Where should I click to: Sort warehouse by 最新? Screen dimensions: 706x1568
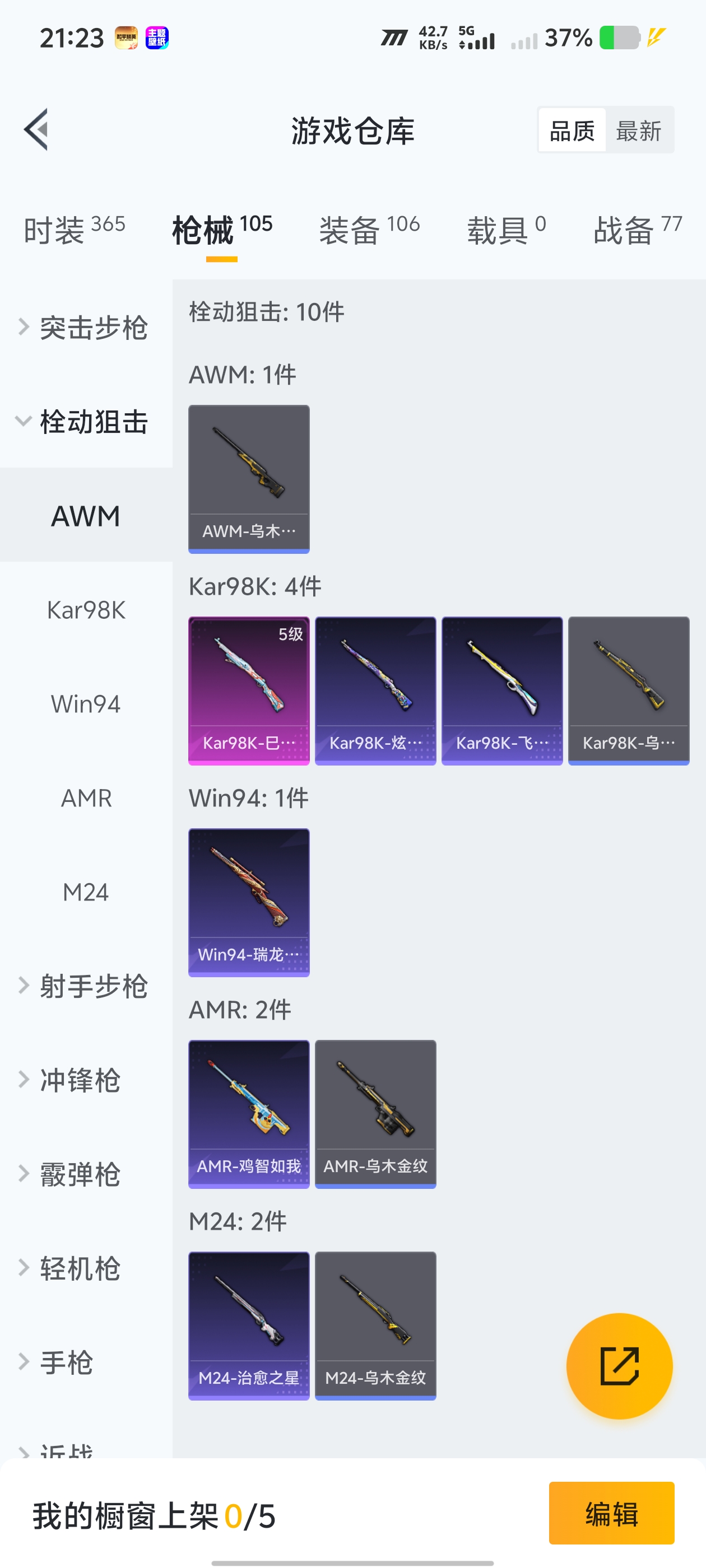click(638, 130)
